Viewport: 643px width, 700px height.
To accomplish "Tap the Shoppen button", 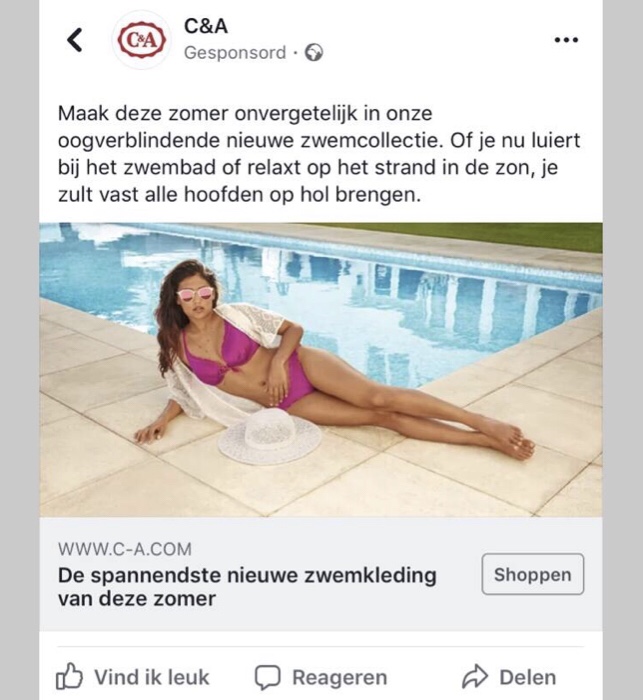I will [533, 575].
